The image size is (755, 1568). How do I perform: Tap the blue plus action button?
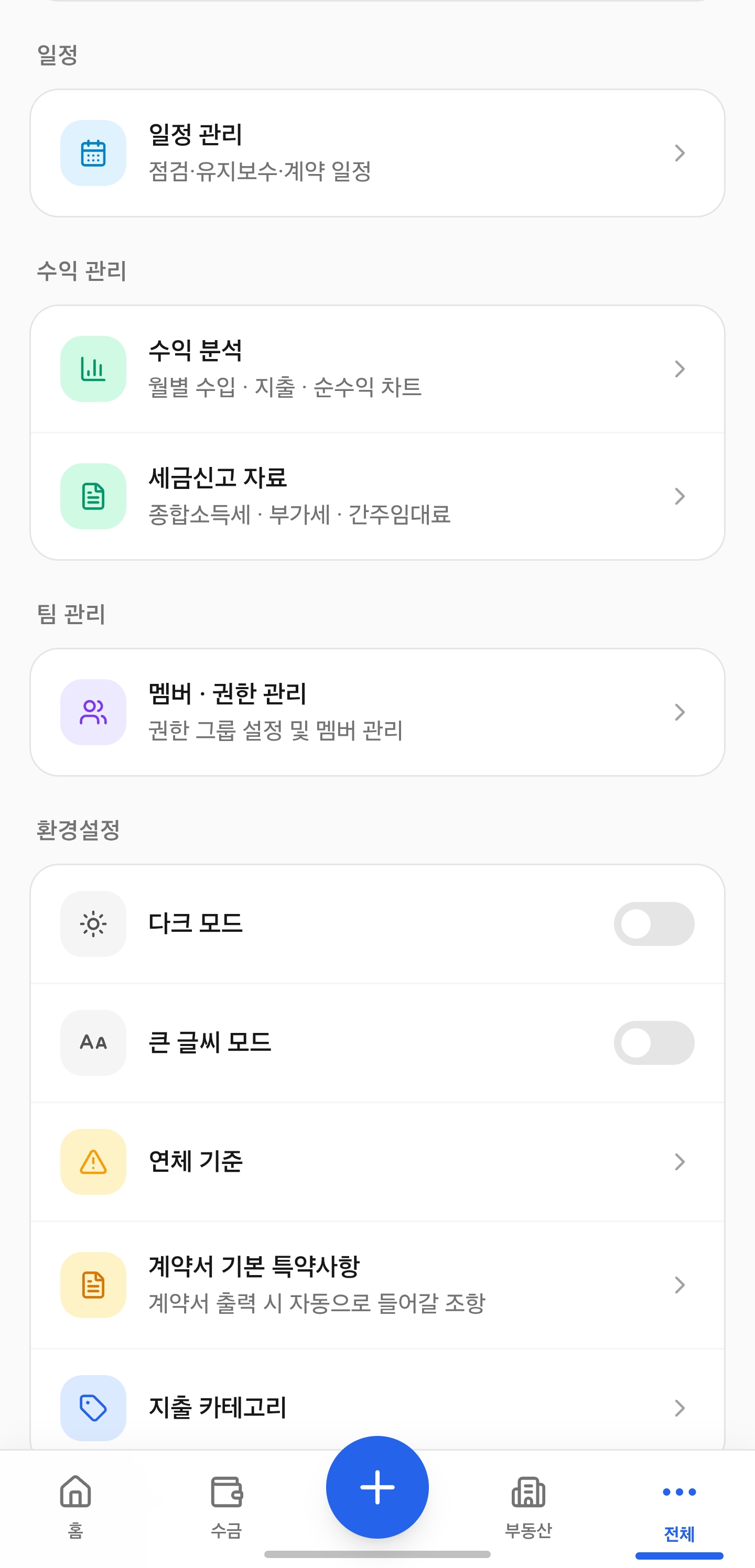[x=377, y=1487]
